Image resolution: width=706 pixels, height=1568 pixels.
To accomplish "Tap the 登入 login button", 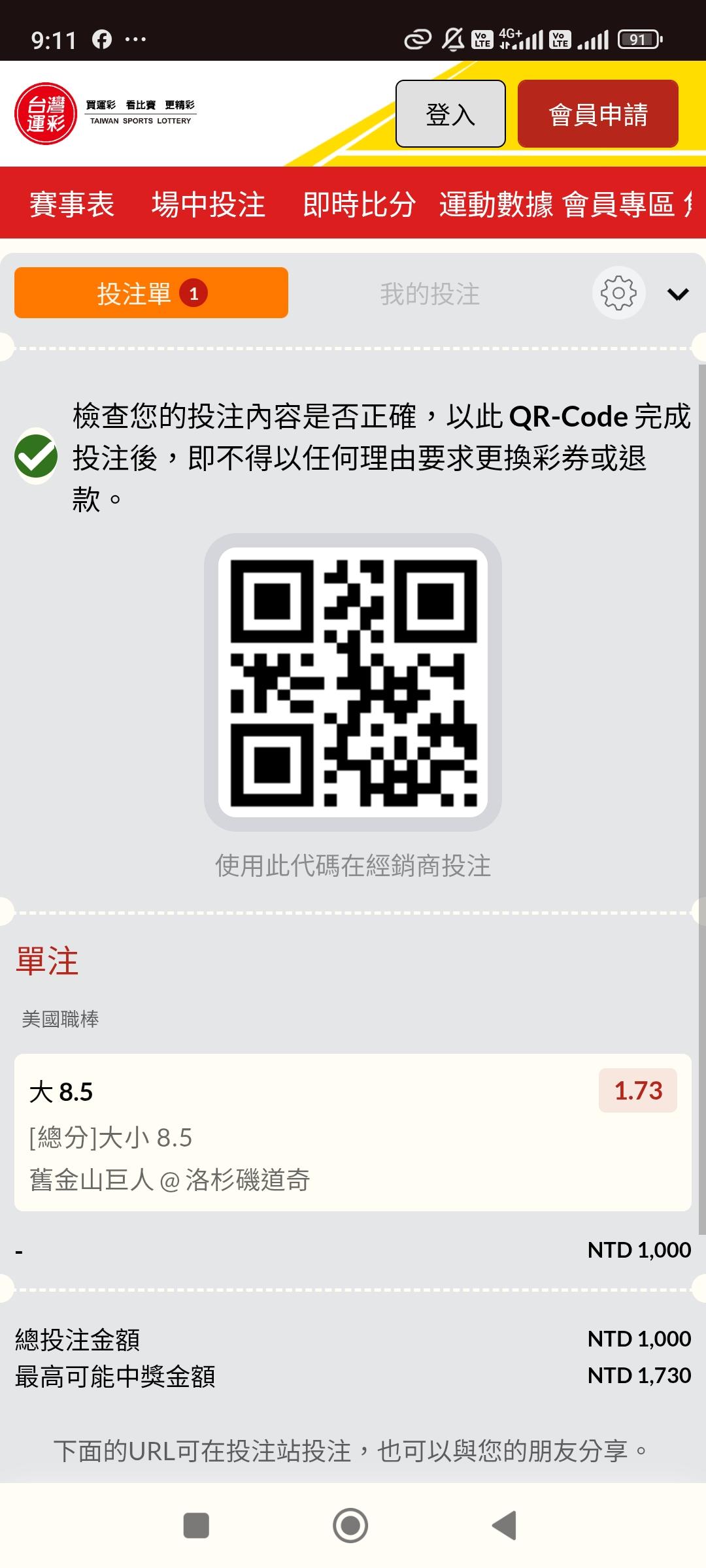I will (450, 114).
